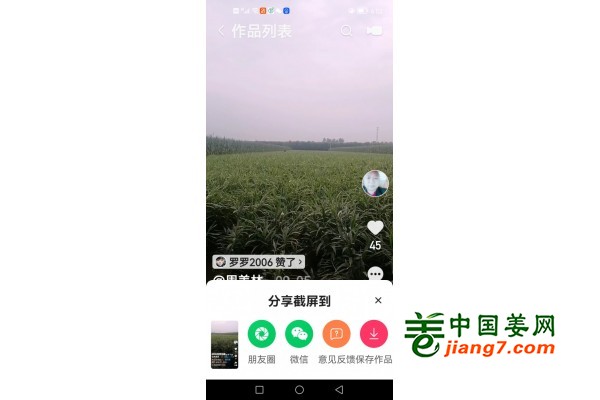Open the author's avatar profile
Screen dimensions: 600x400
pyautogui.click(x=375, y=183)
